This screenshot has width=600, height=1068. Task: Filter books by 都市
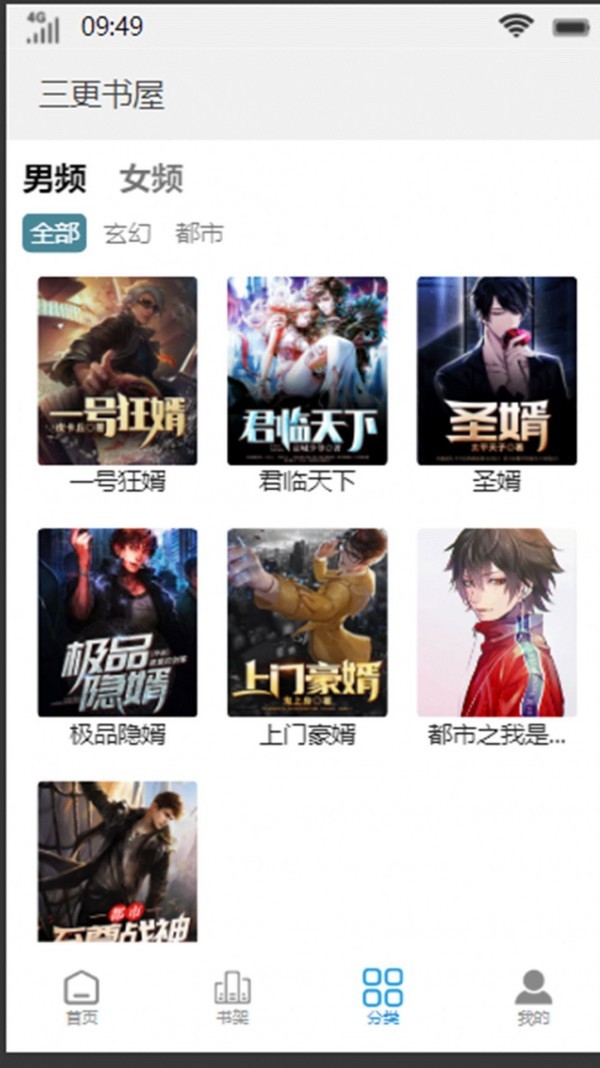point(199,234)
